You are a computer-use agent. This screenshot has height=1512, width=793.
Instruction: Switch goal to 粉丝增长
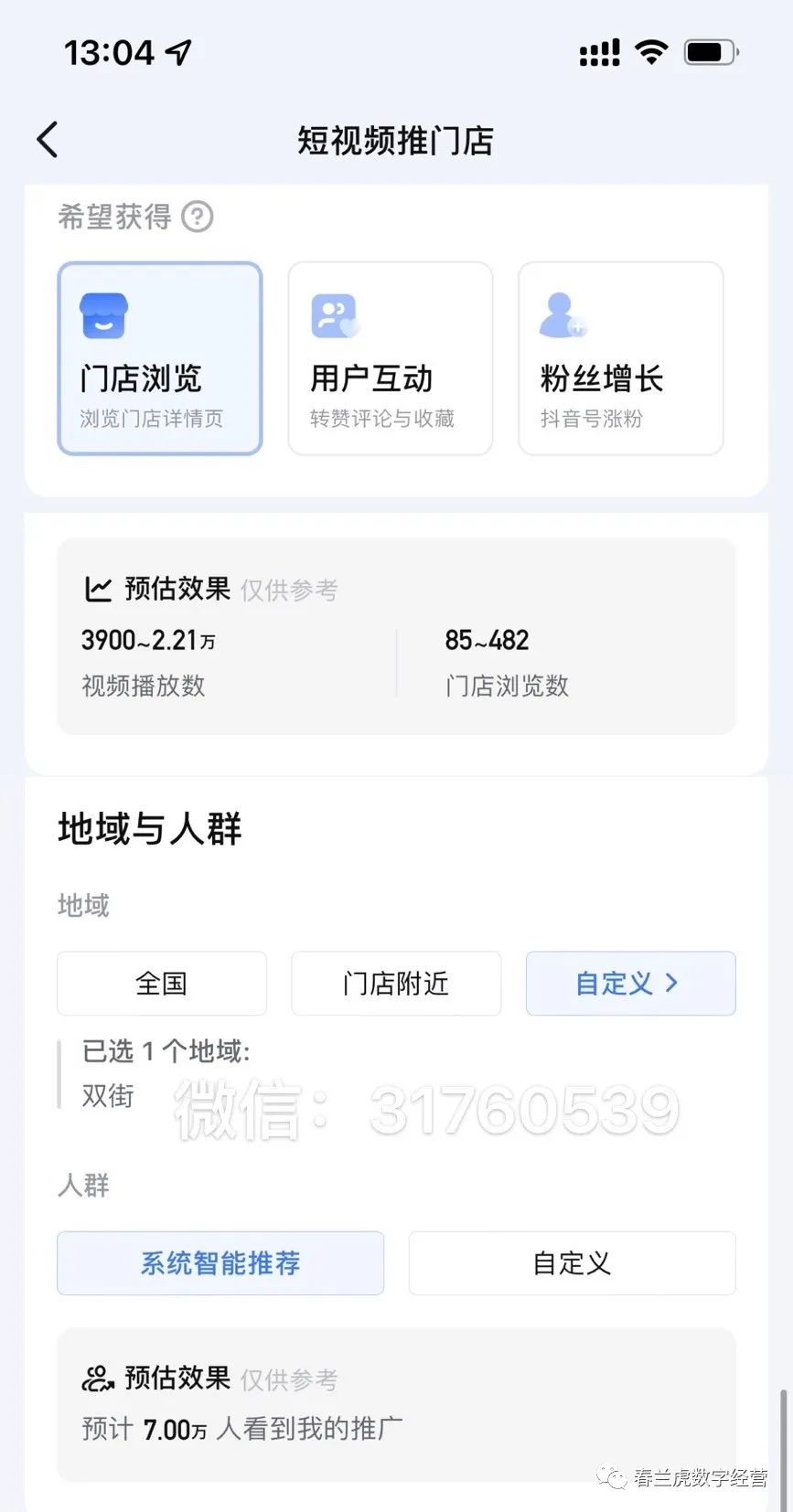(620, 357)
